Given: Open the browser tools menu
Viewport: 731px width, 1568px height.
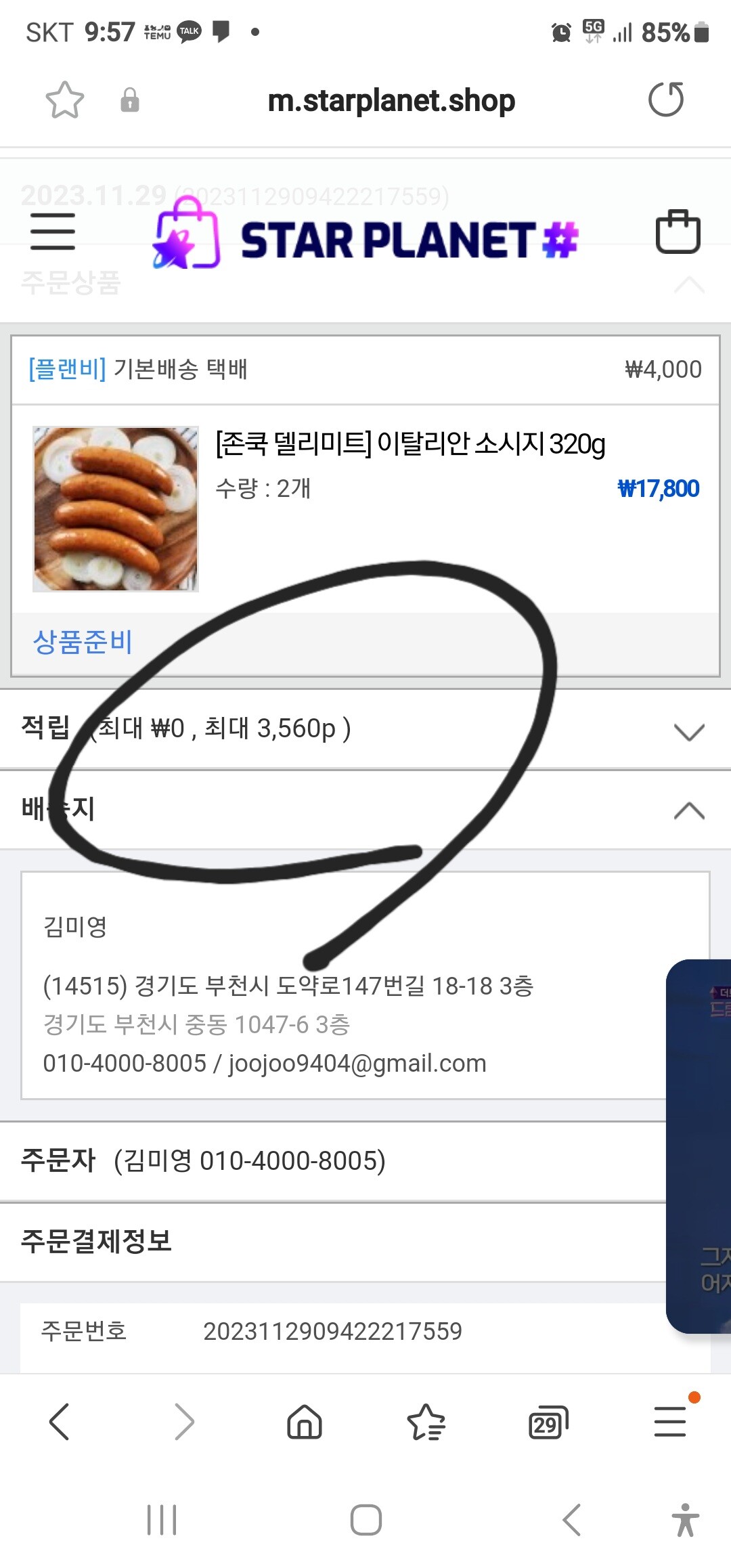Looking at the screenshot, I should (670, 1421).
